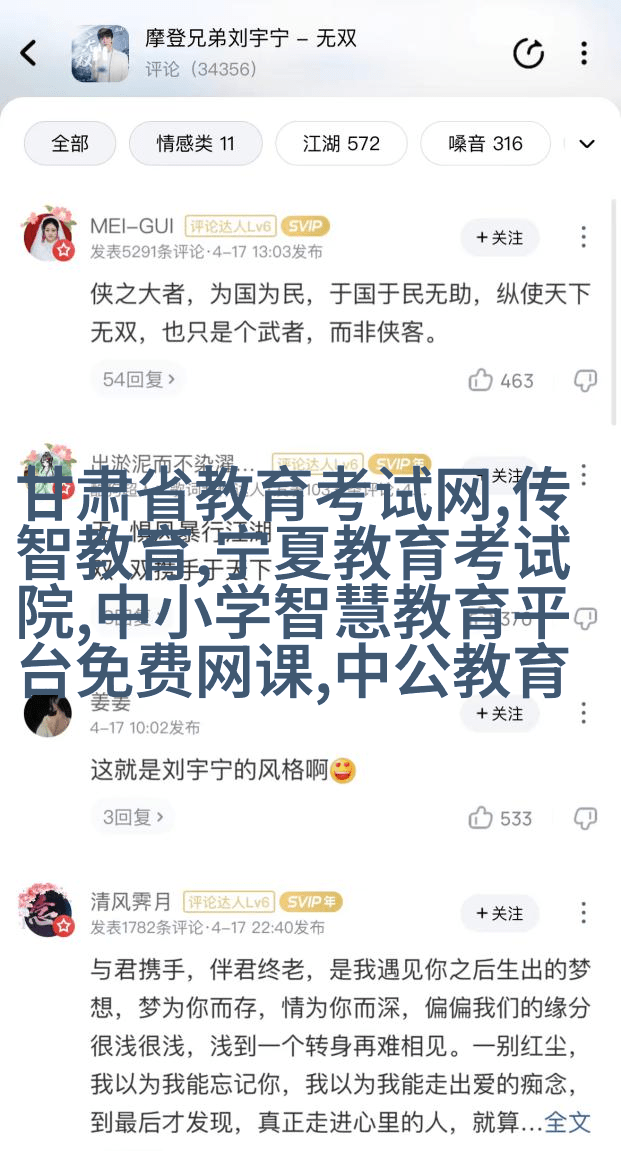
Task: Select the 全部 comment filter chip
Action: [x=70, y=143]
